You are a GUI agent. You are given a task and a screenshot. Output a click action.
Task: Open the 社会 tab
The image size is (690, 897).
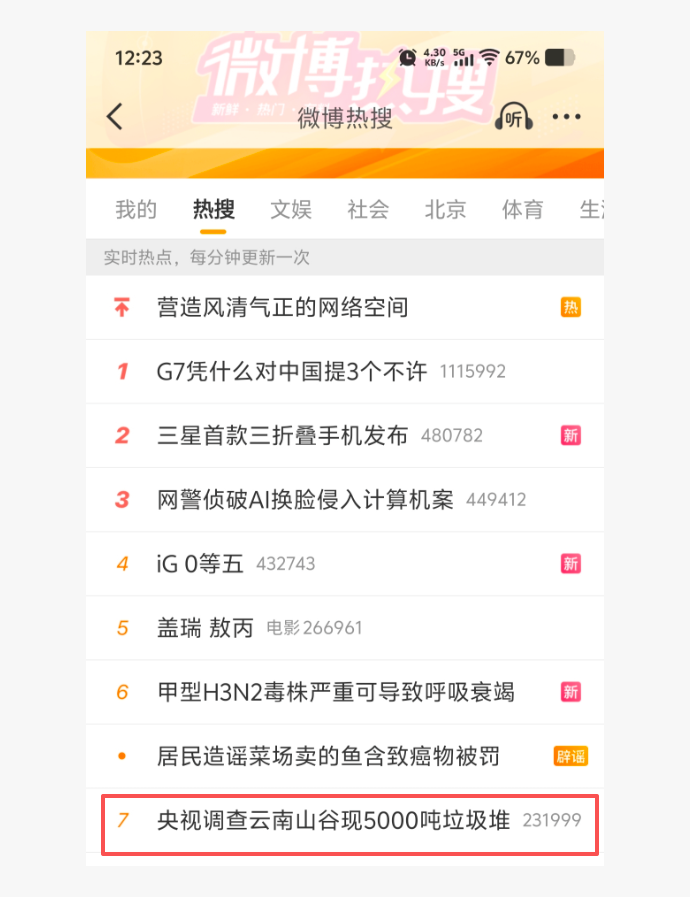(368, 209)
